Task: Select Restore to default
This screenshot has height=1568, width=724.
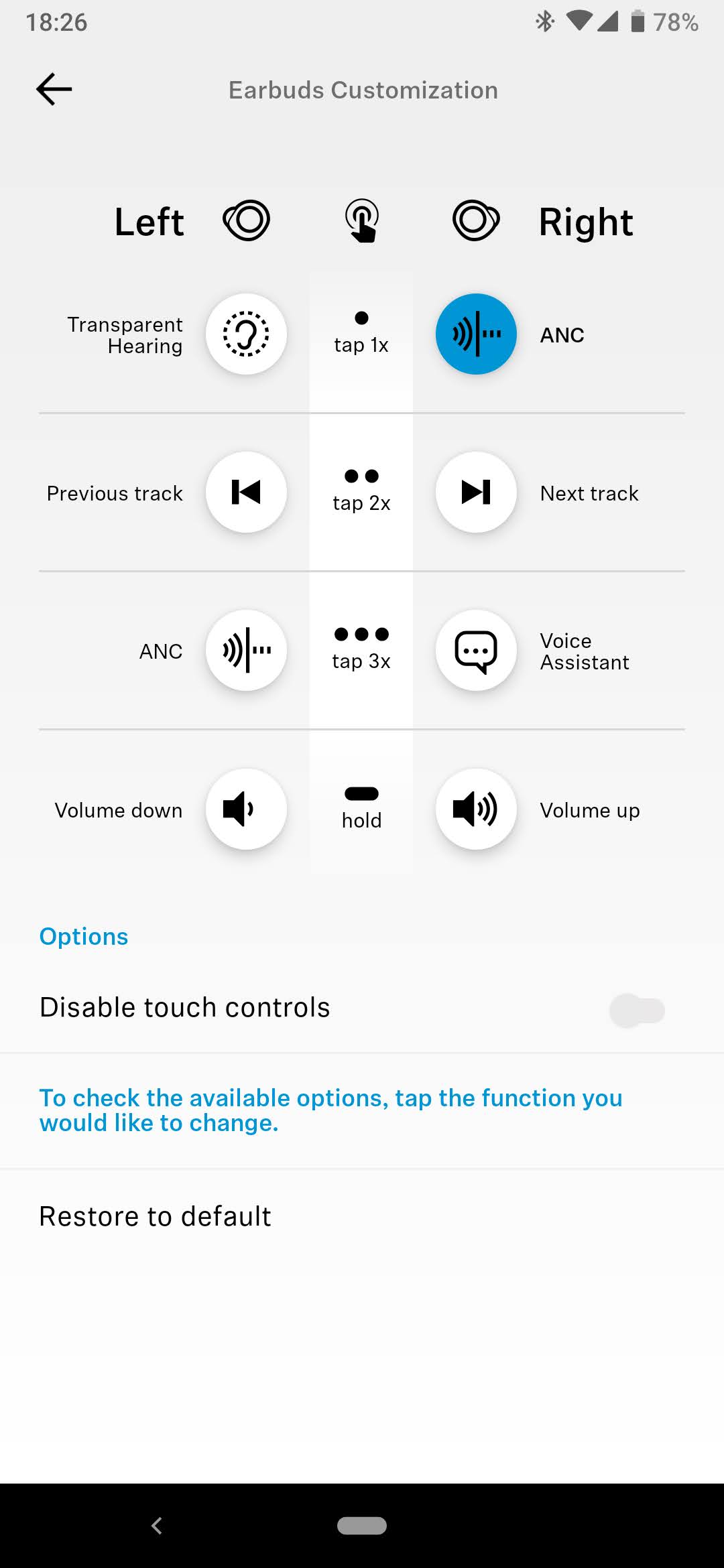Action: click(x=156, y=1216)
